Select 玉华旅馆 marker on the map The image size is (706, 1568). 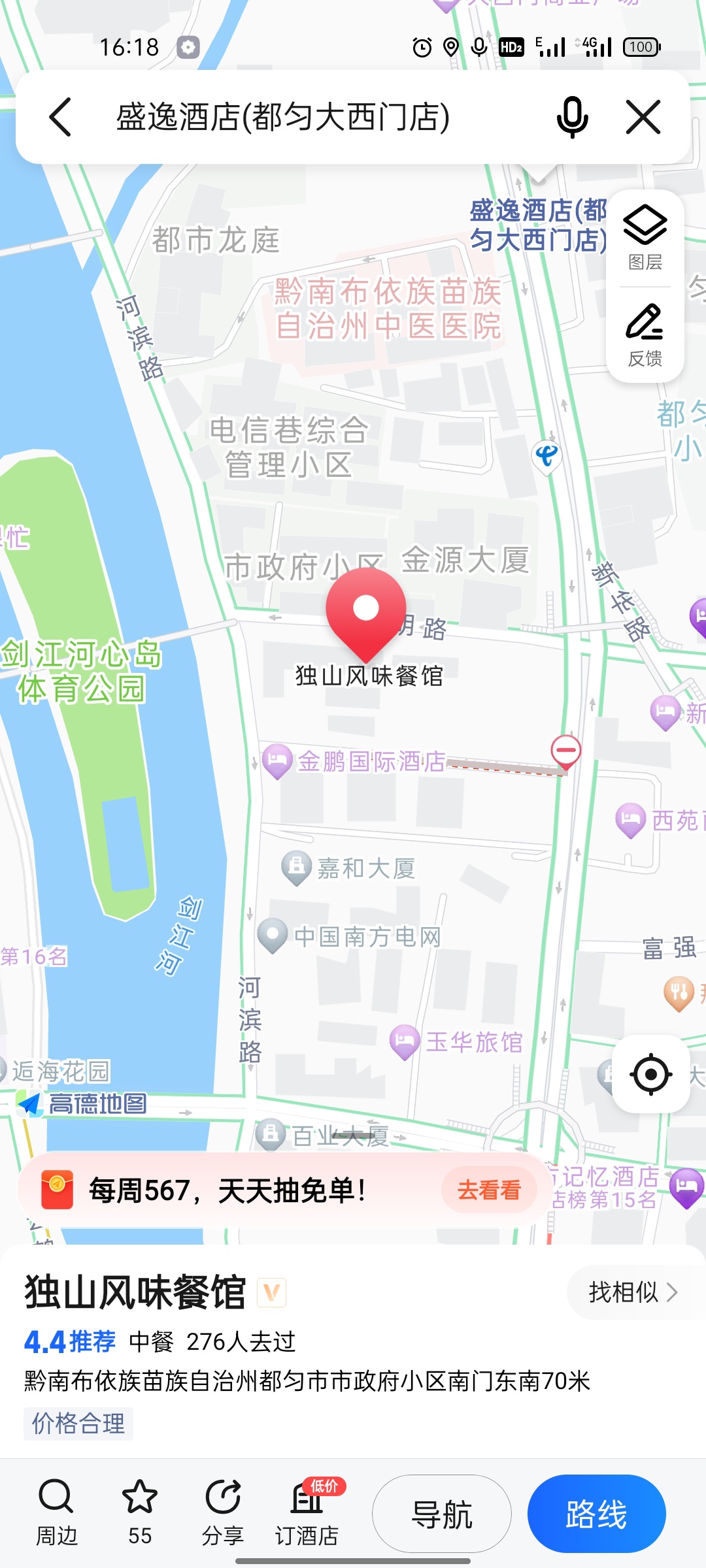(458, 1041)
